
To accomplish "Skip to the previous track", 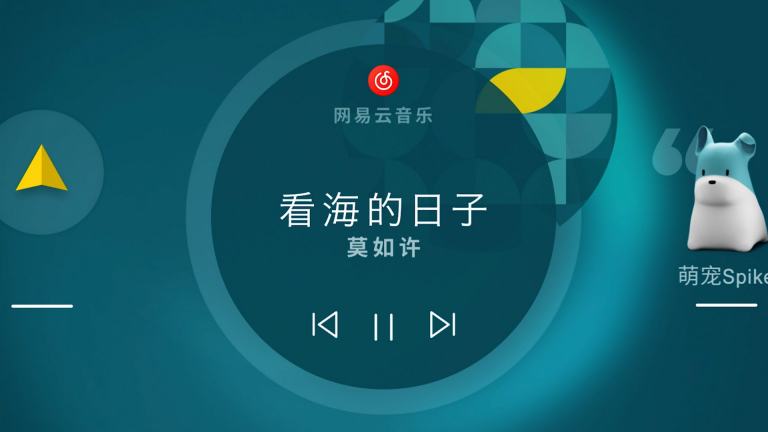I will (x=325, y=325).
